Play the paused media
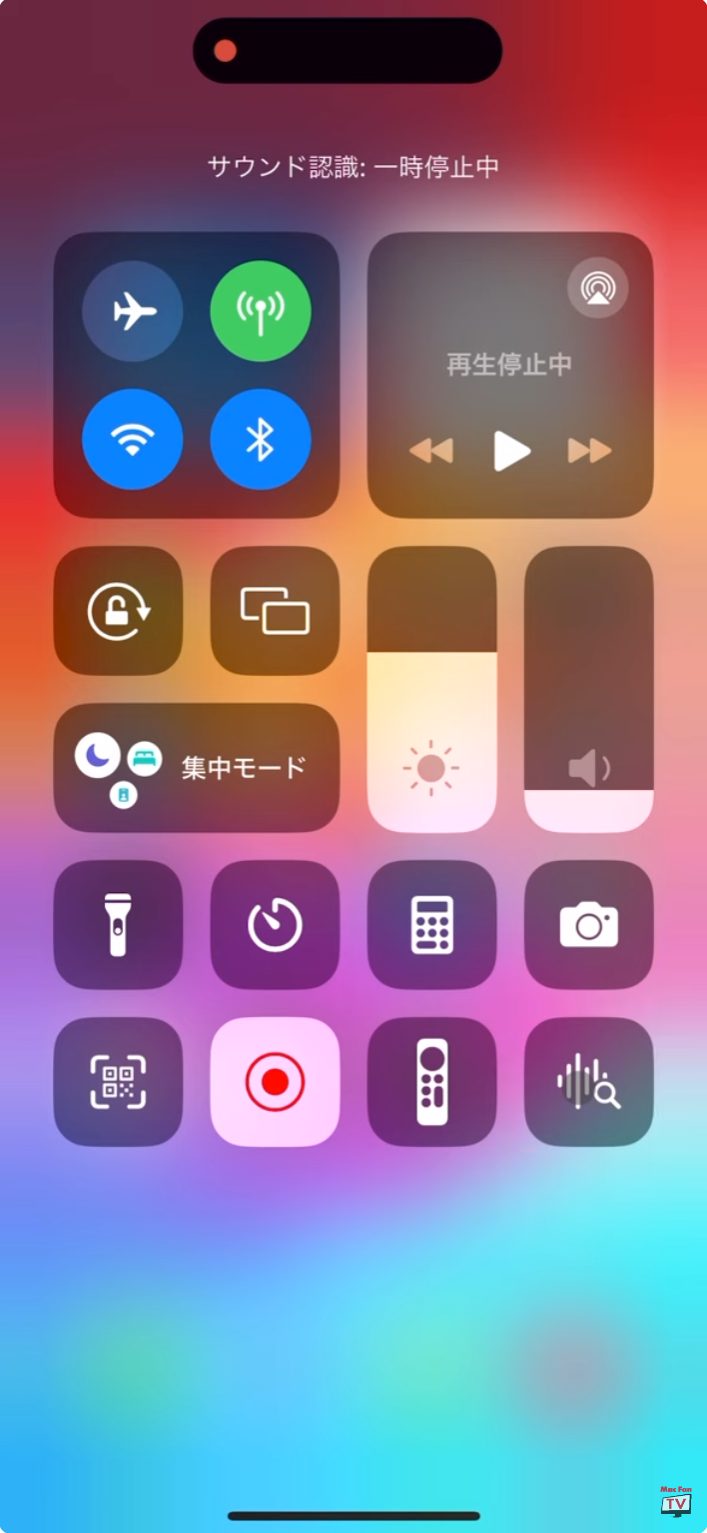The height and width of the screenshot is (1533, 707). pos(511,451)
